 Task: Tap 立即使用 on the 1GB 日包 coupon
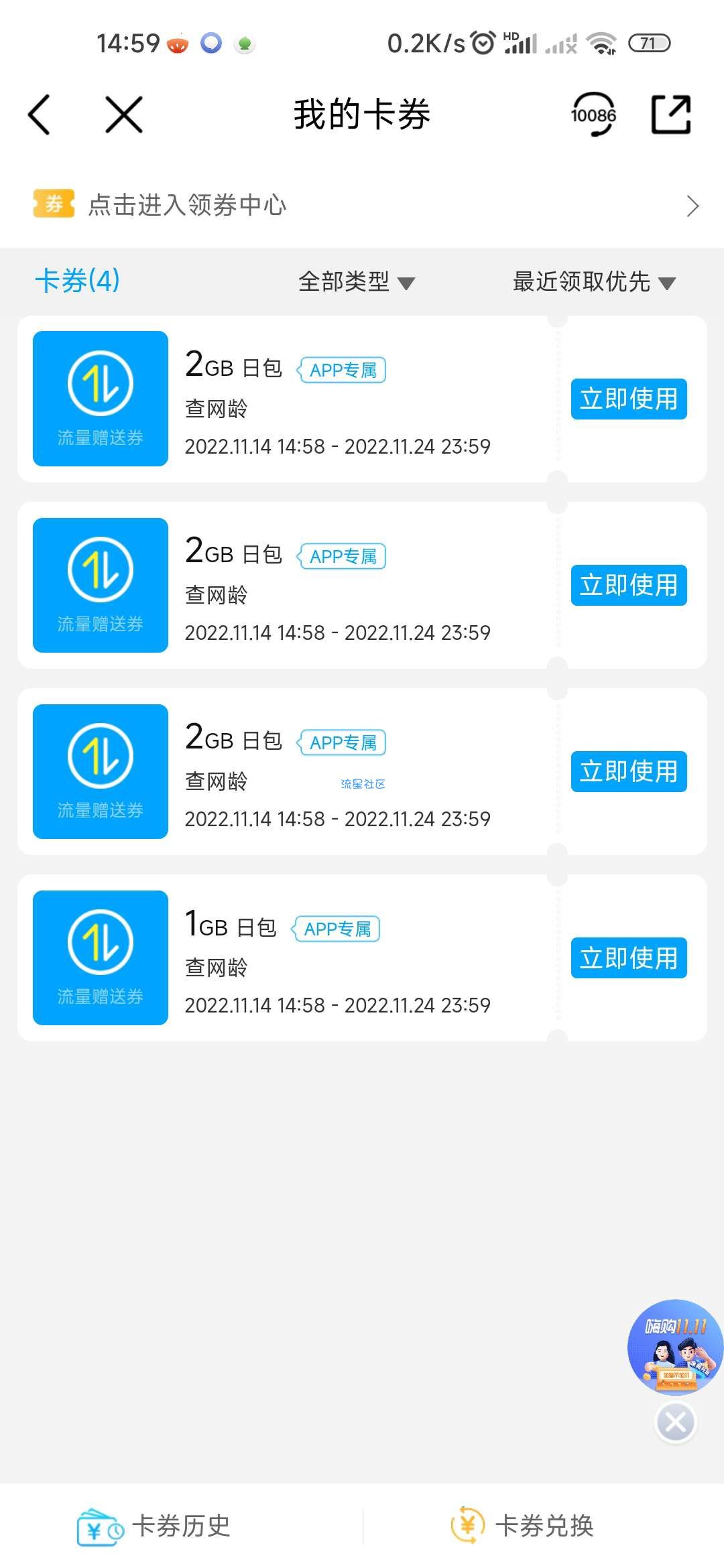pyautogui.click(x=629, y=958)
